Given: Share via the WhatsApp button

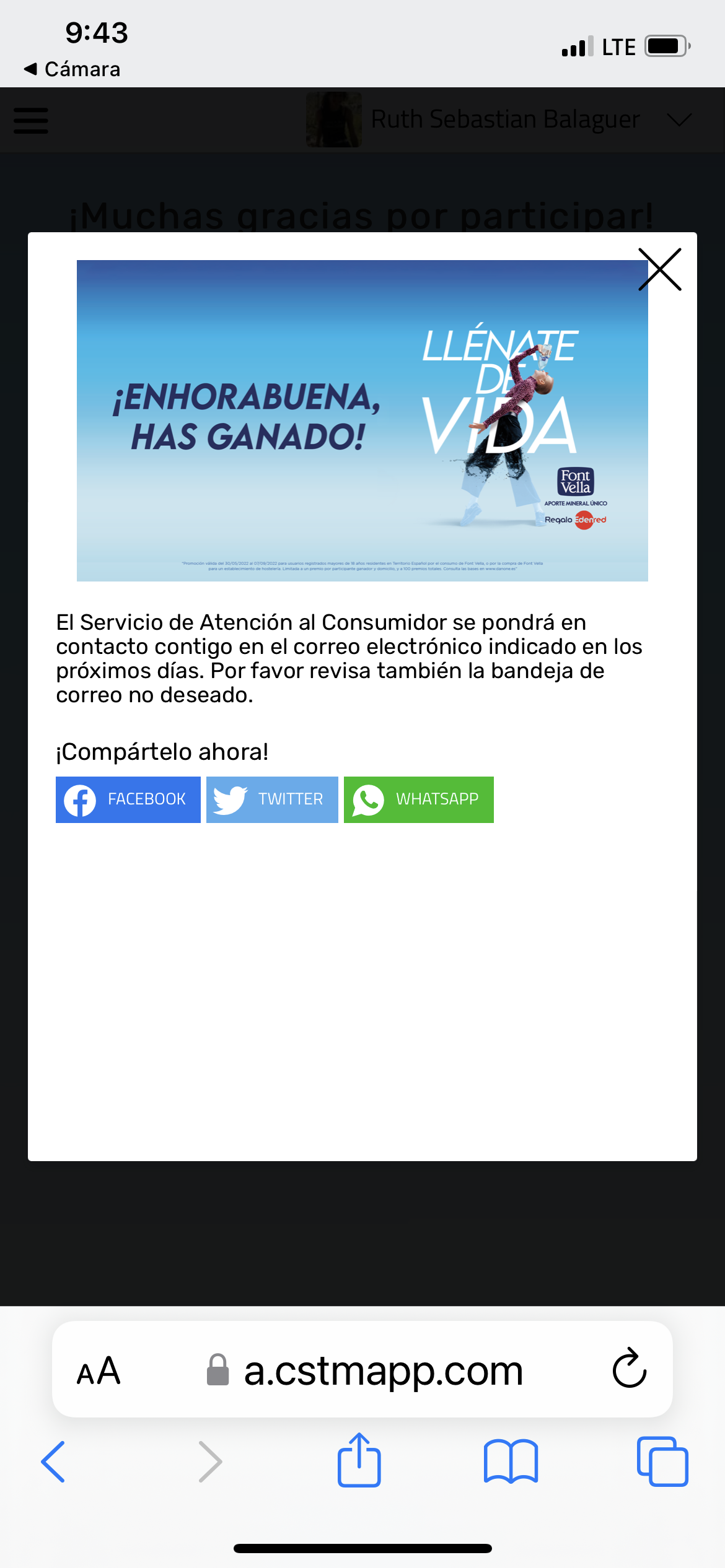Looking at the screenshot, I should point(419,799).
